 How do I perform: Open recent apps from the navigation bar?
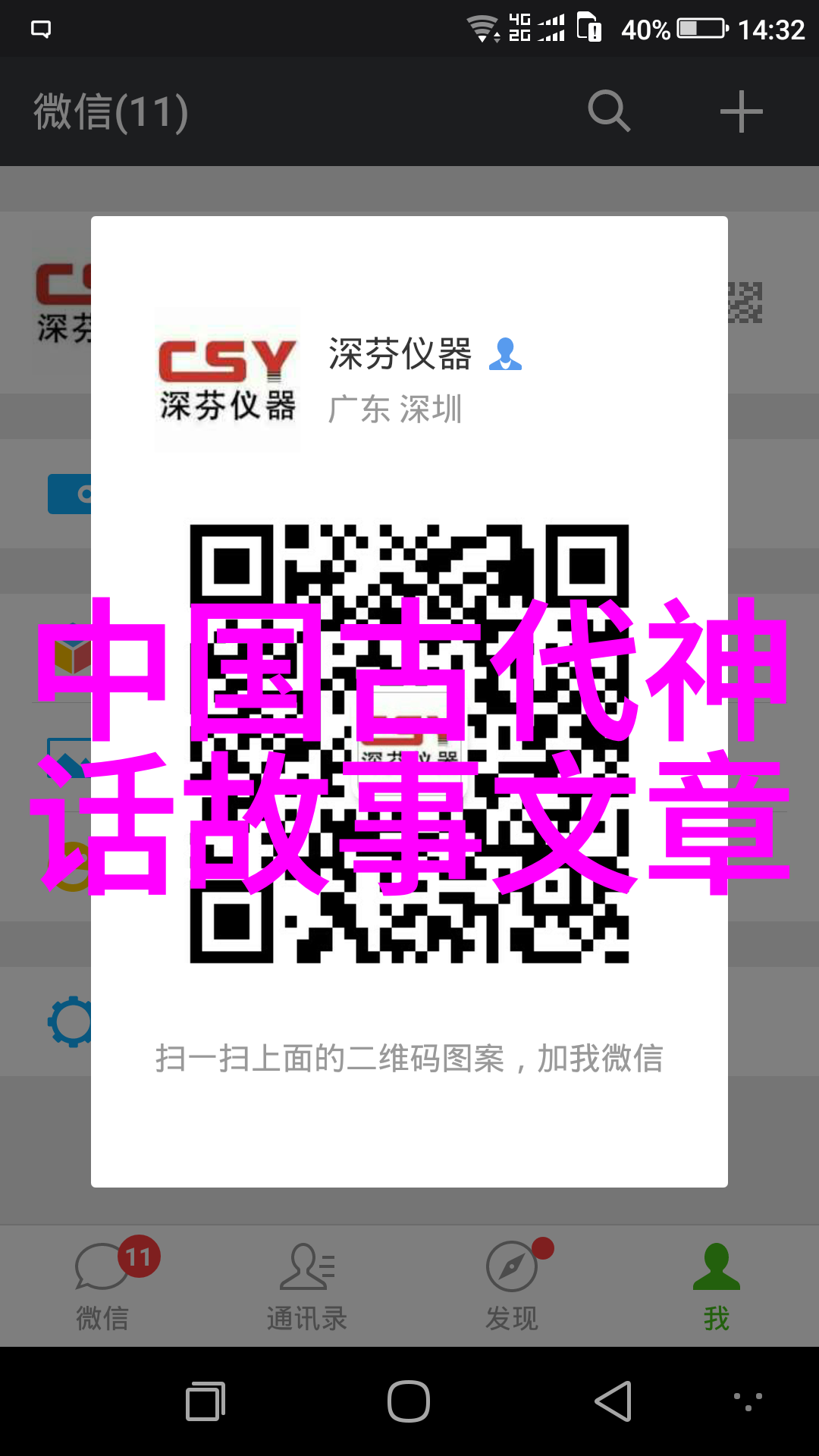click(206, 1401)
